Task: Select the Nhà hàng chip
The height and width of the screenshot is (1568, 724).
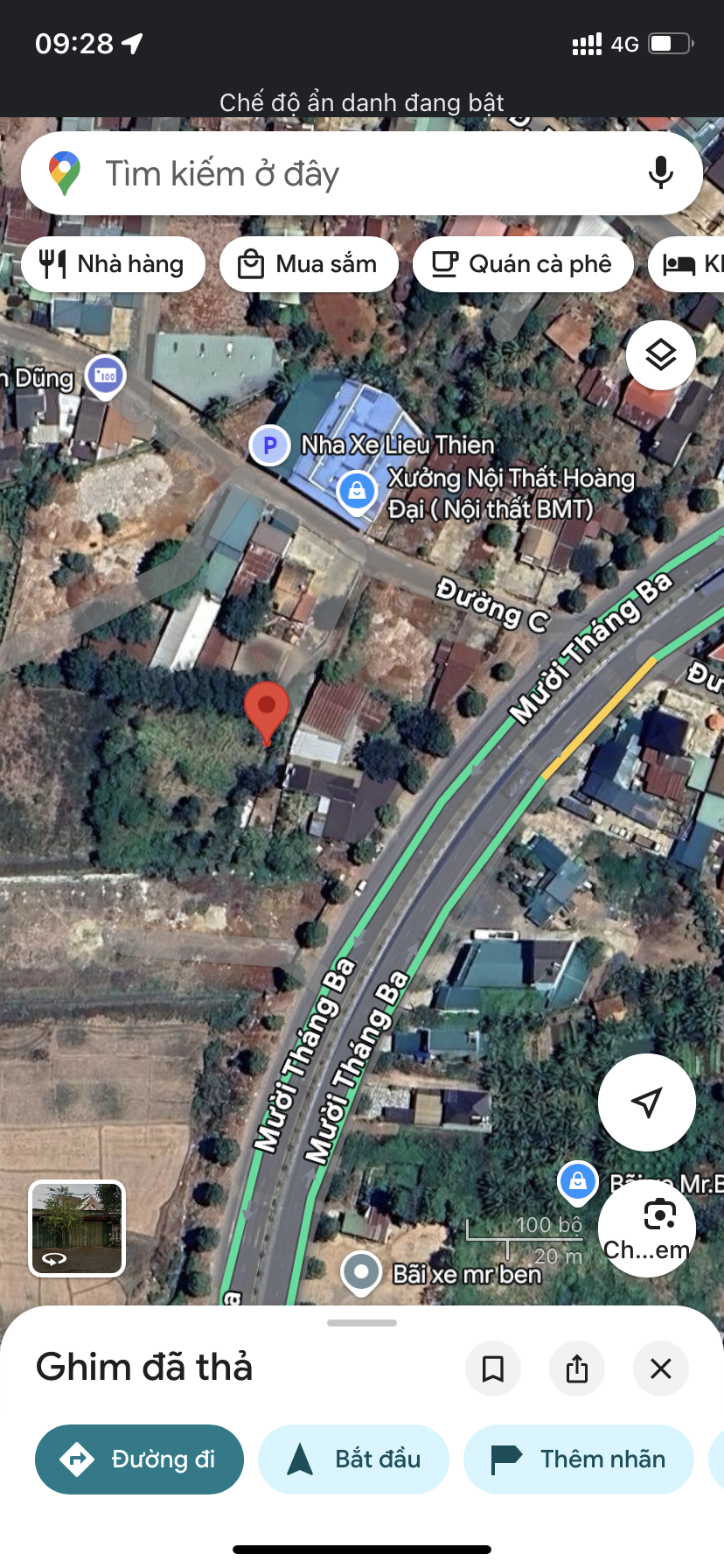Action: 114,264
